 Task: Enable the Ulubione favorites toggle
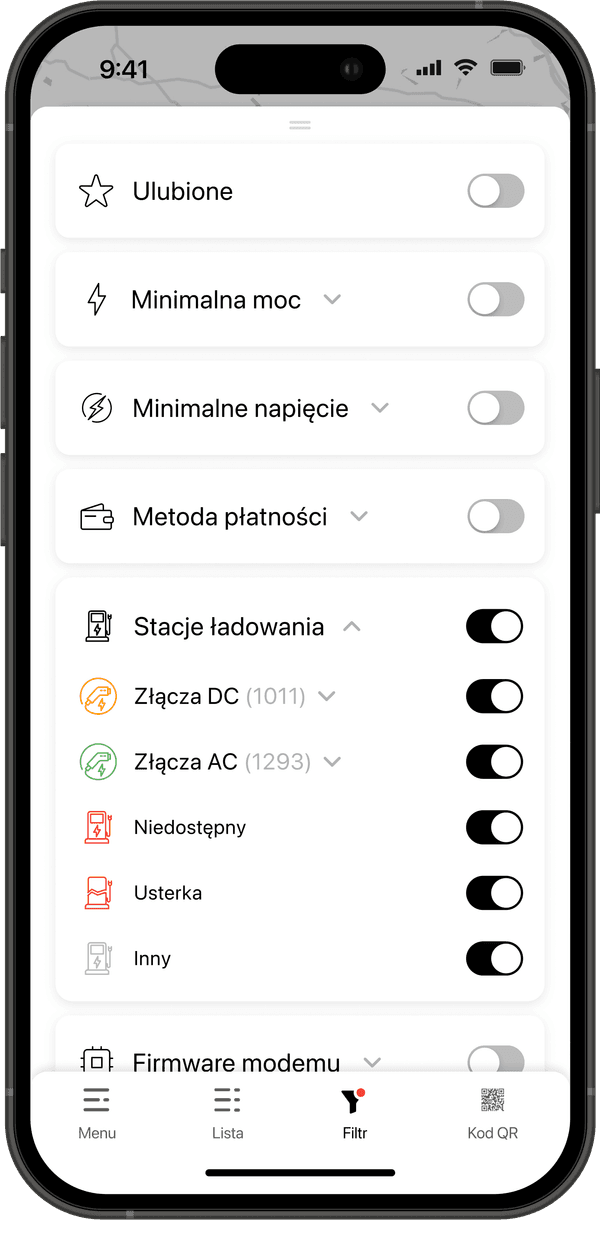coord(495,191)
